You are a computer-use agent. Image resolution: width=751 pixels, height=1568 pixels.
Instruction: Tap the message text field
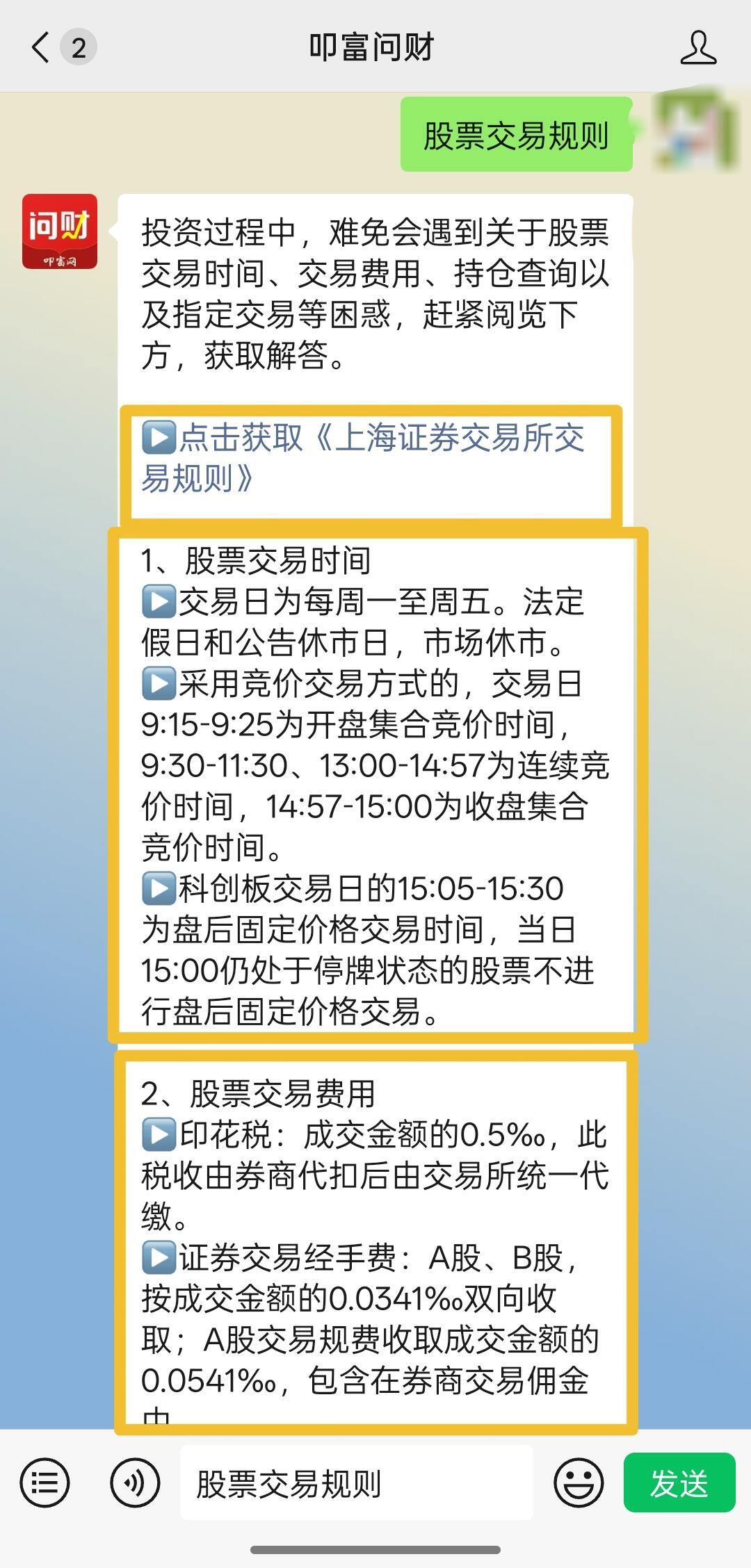coord(356,1483)
